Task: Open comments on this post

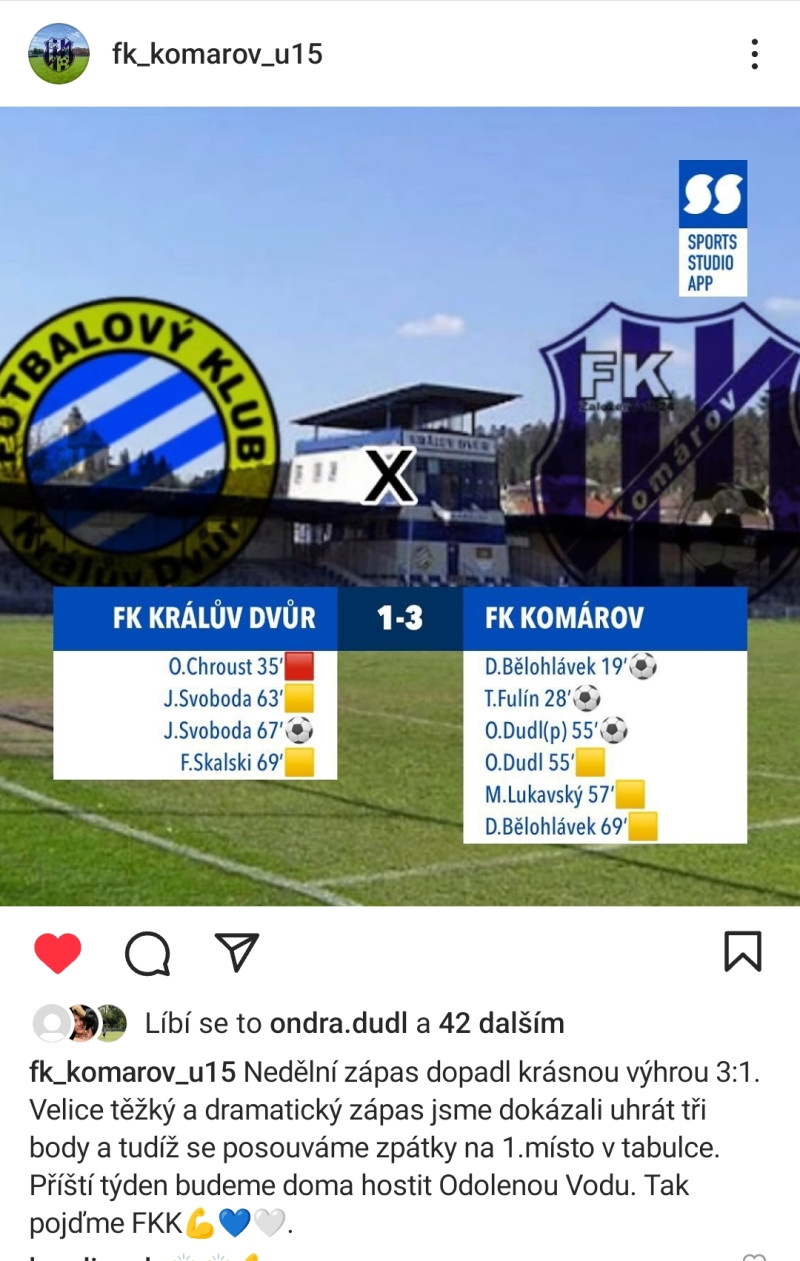Action: (147, 952)
